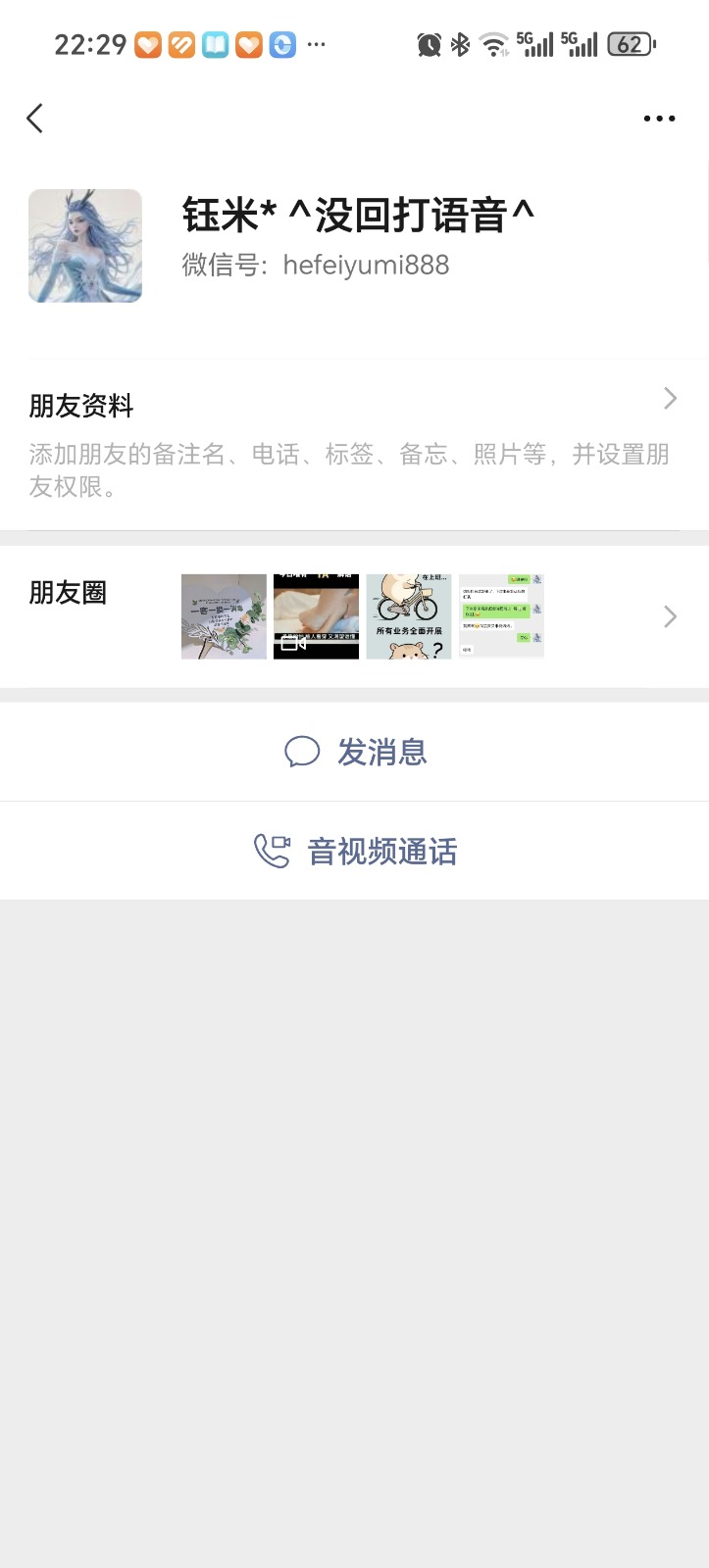Tap the back arrow to return

tap(34, 118)
